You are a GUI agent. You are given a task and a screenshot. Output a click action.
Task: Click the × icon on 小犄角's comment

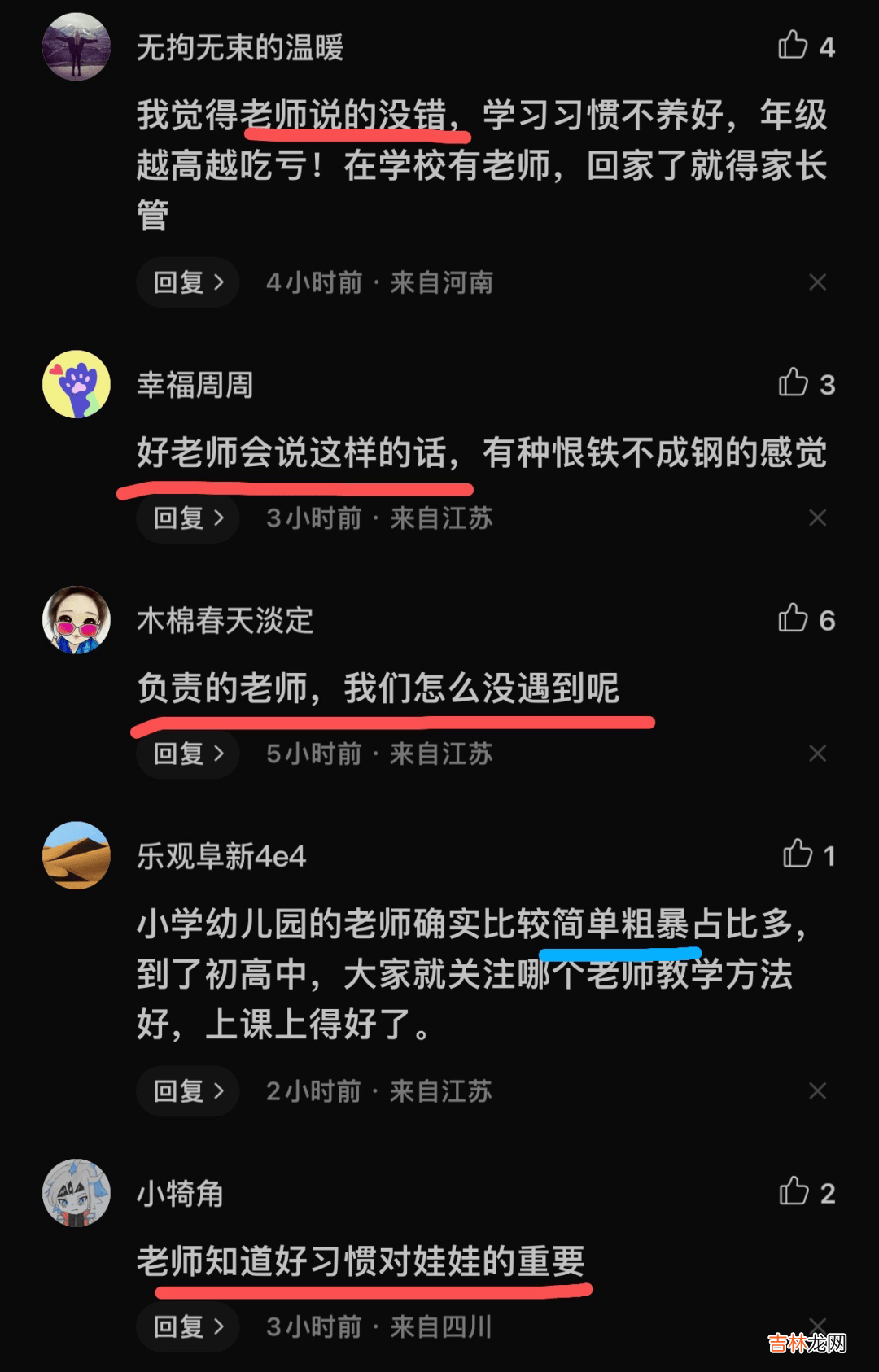[818, 1326]
